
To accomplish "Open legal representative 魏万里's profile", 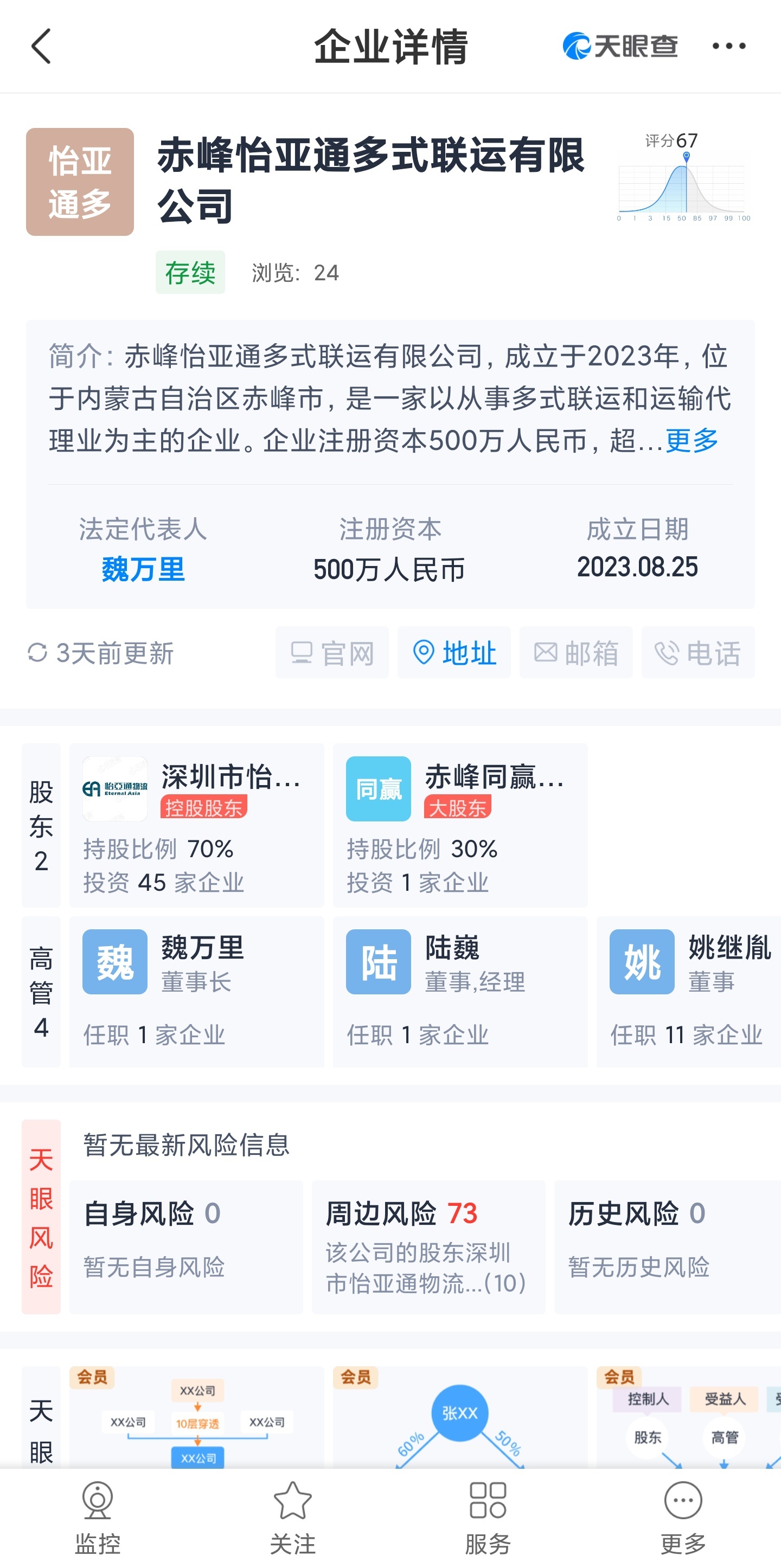I will 143,570.
